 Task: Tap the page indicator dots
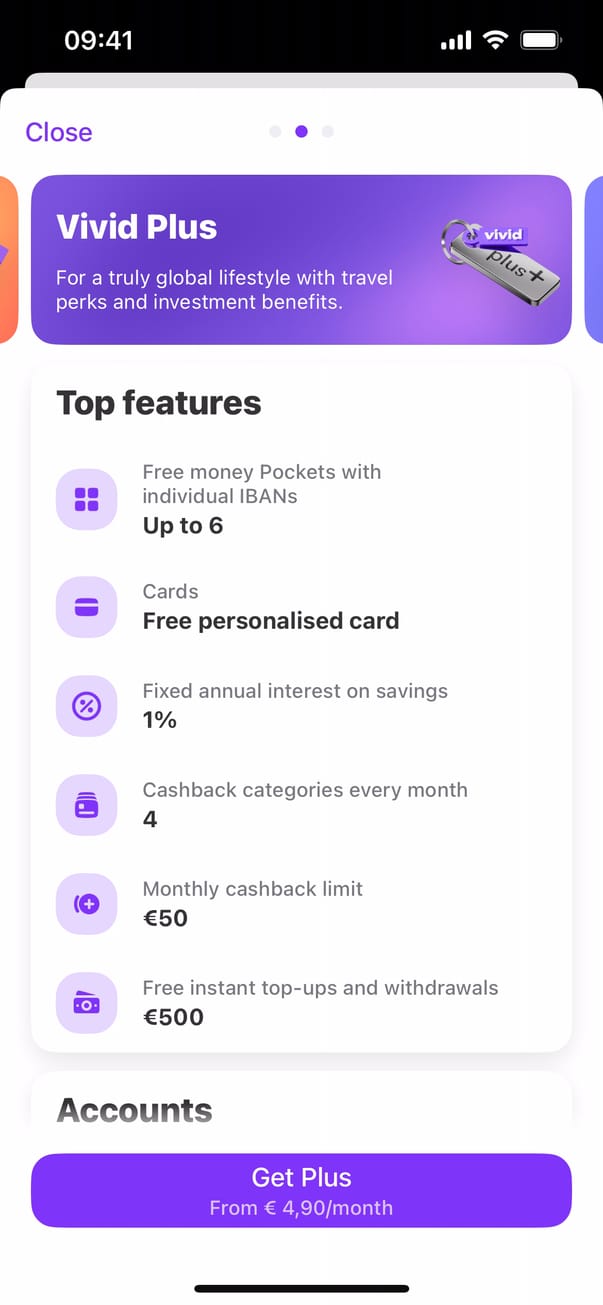[x=301, y=132]
